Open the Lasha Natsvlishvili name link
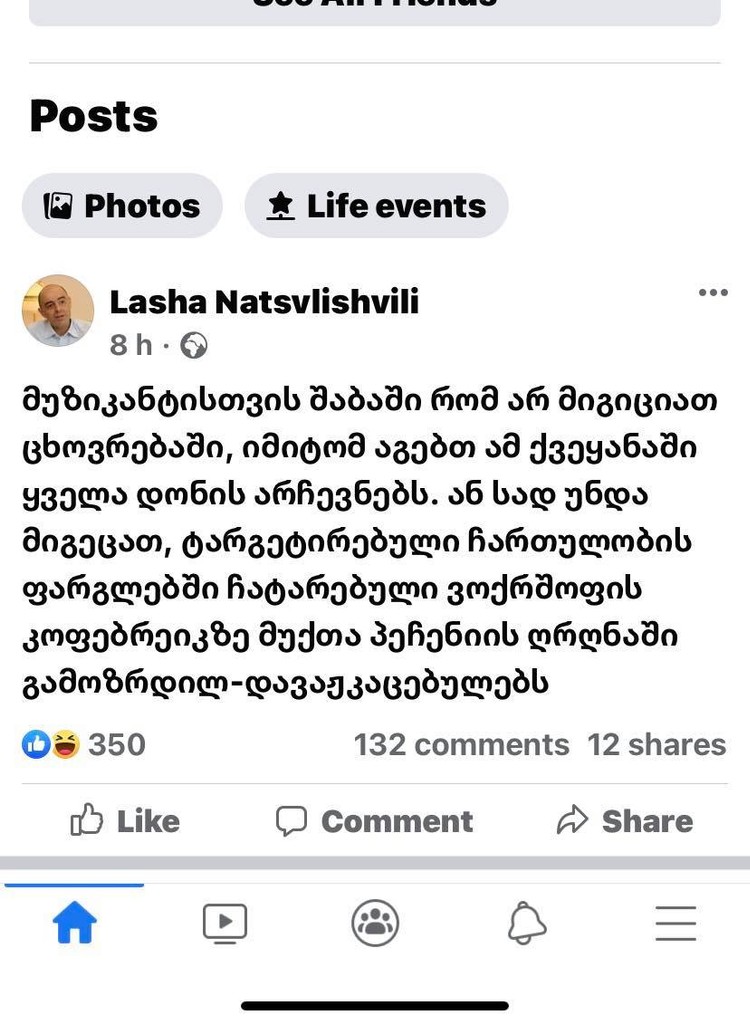The image size is (750, 1024). pos(264,301)
